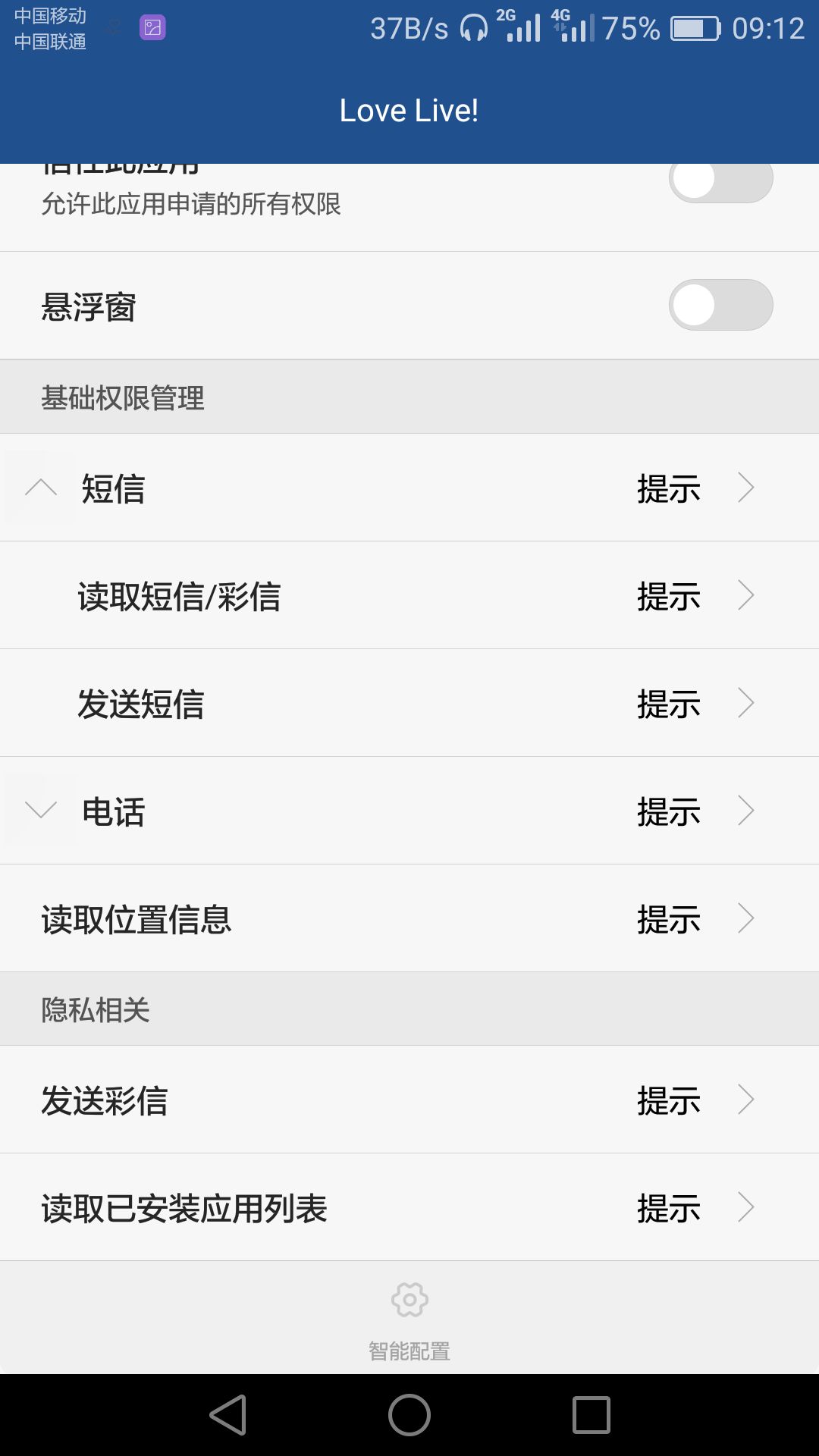Open the 发送短信 permission setting
This screenshot has width=819, height=1456.
click(x=409, y=703)
